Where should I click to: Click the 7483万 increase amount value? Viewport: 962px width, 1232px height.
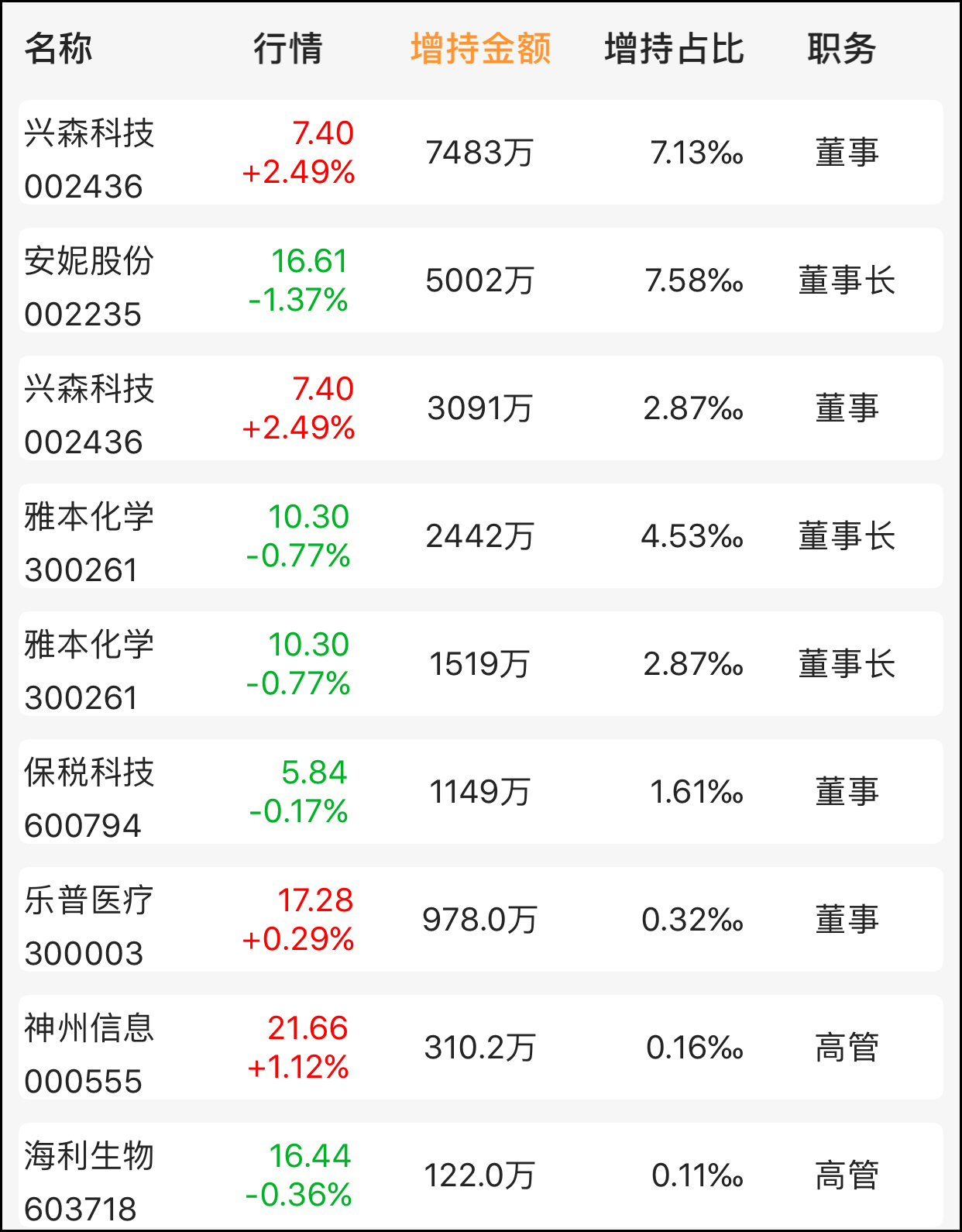pyautogui.click(x=480, y=152)
